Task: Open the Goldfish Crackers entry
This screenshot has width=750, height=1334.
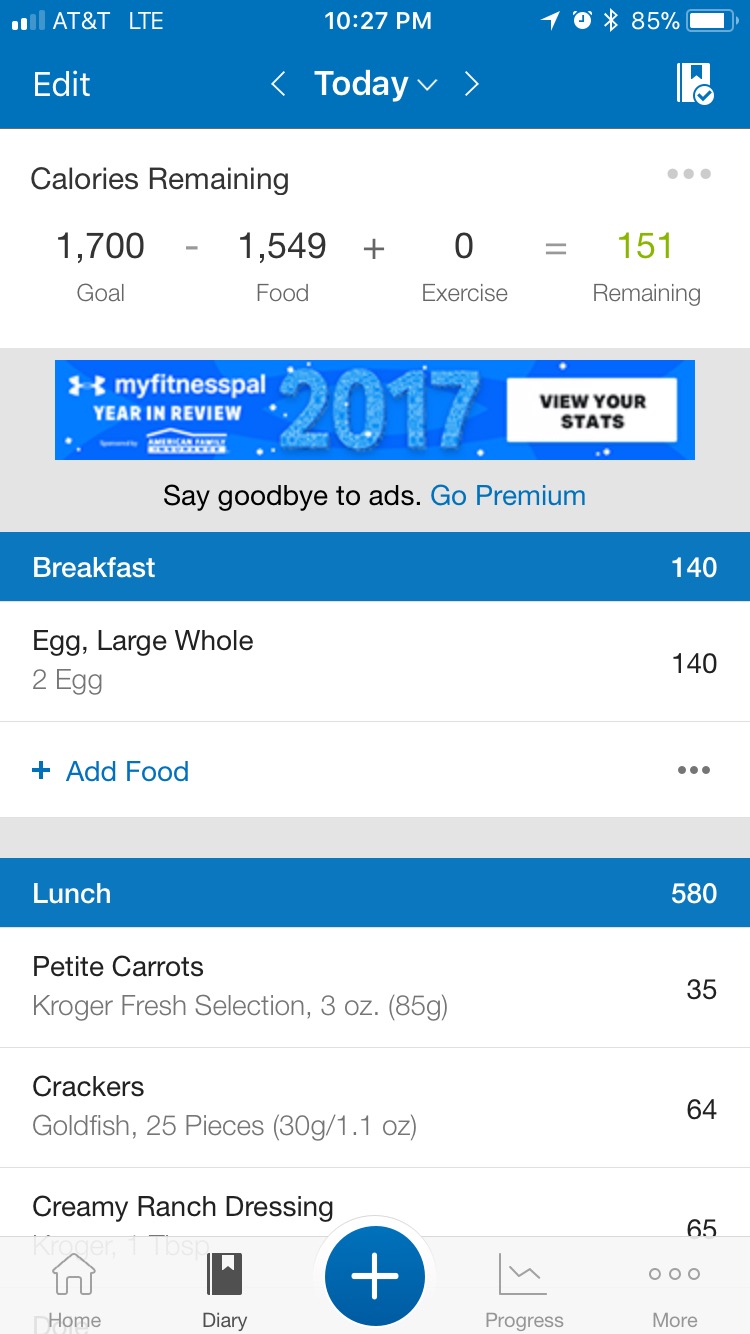Action: (x=375, y=1107)
